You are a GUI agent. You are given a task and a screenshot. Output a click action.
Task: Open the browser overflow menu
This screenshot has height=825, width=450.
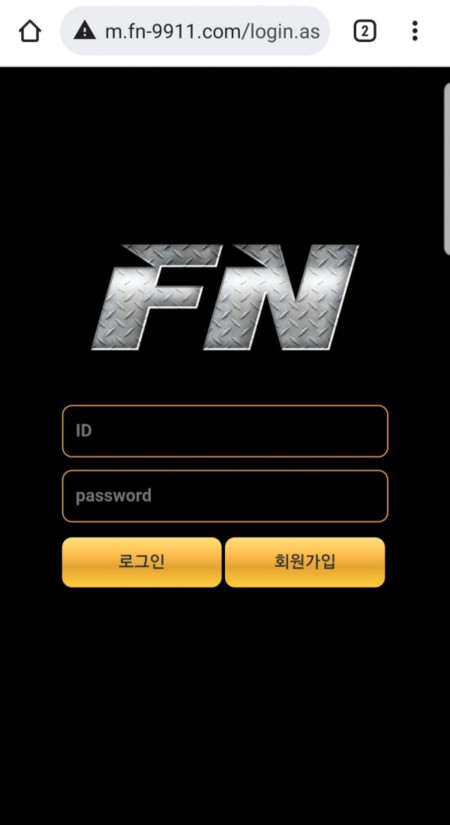[x=415, y=31]
